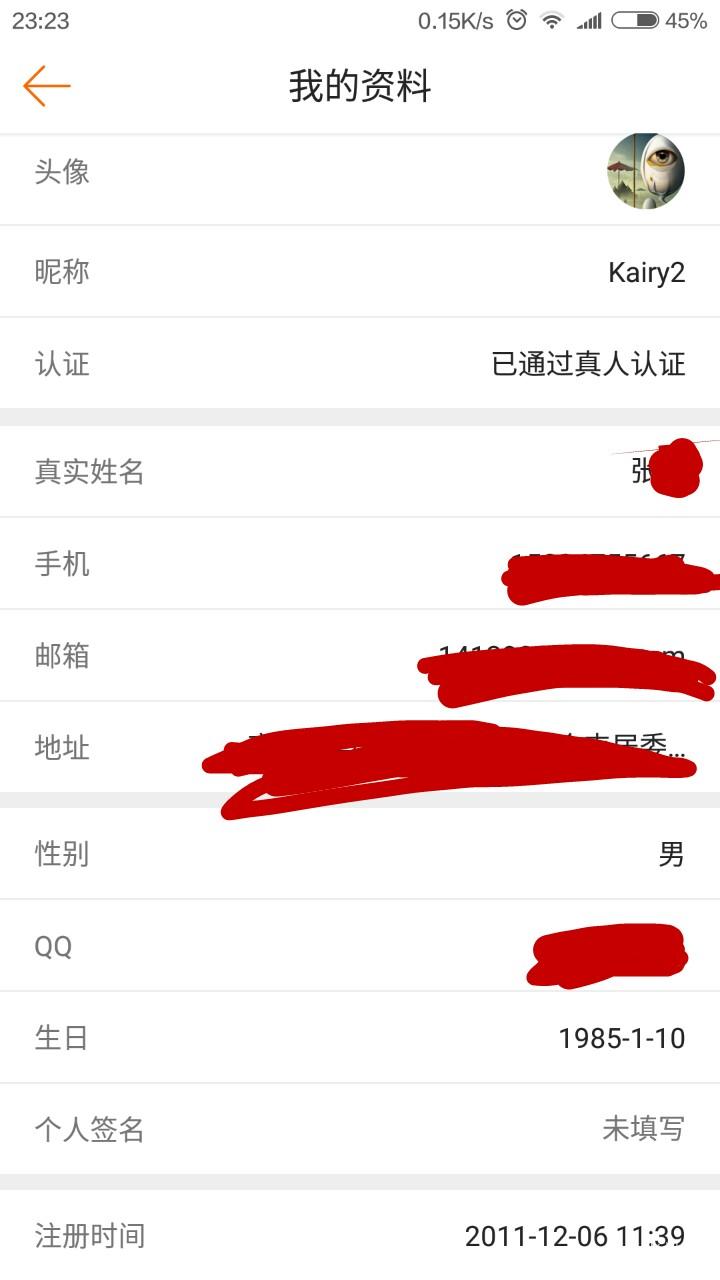
Task: Tap the 手机 phone number row
Action: (x=360, y=563)
